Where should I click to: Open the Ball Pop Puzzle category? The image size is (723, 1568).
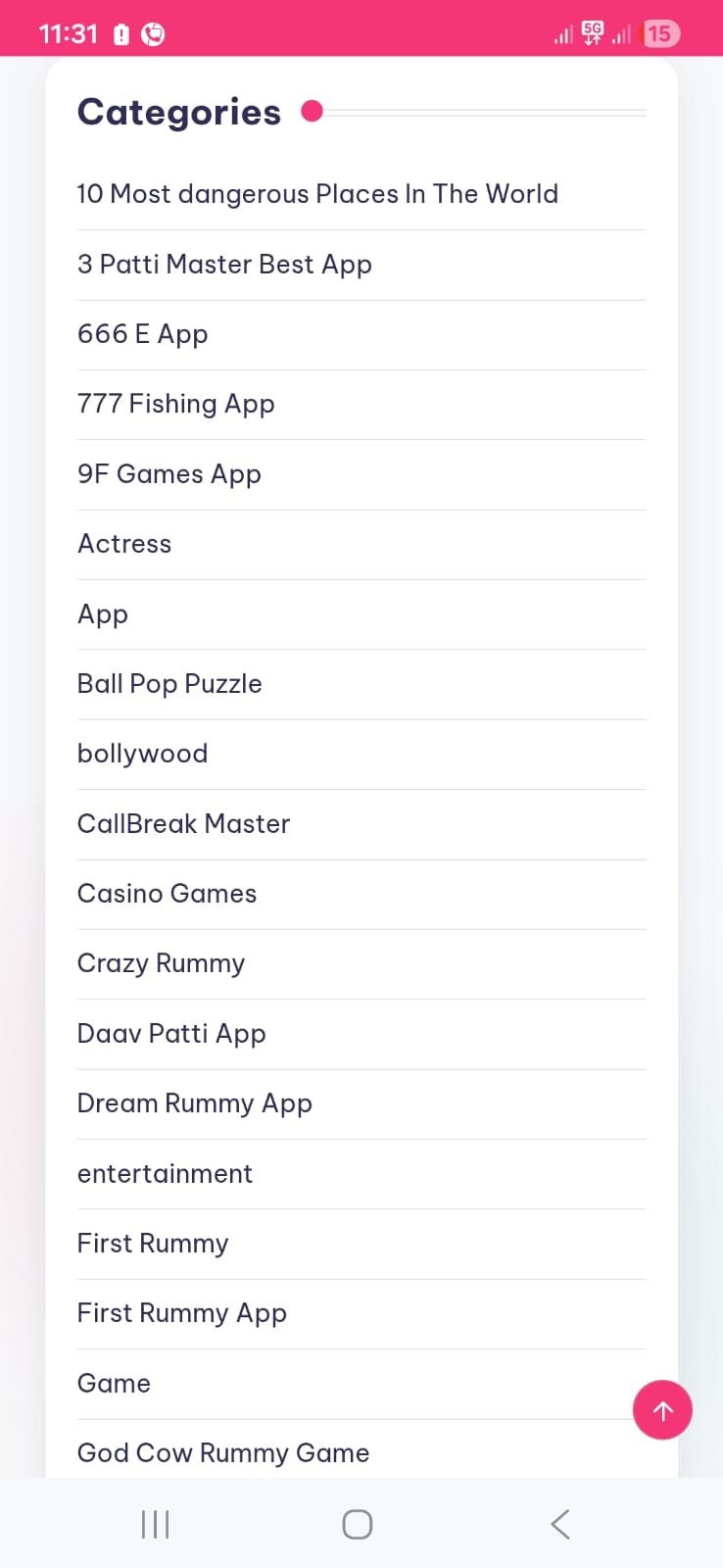click(169, 684)
